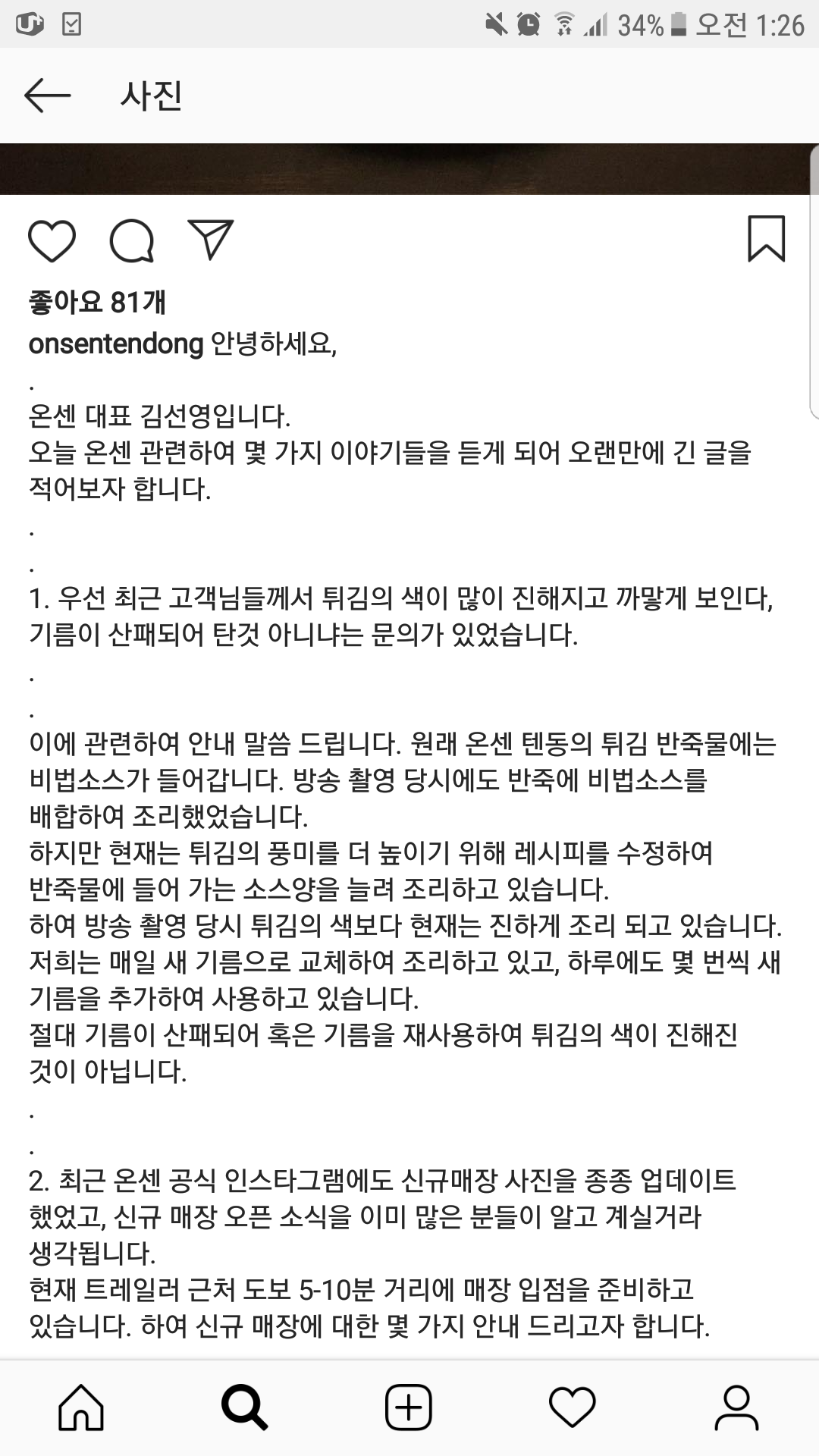The width and height of the screenshot is (819, 1456).
Task: Open the Search tab
Action: [x=245, y=1407]
